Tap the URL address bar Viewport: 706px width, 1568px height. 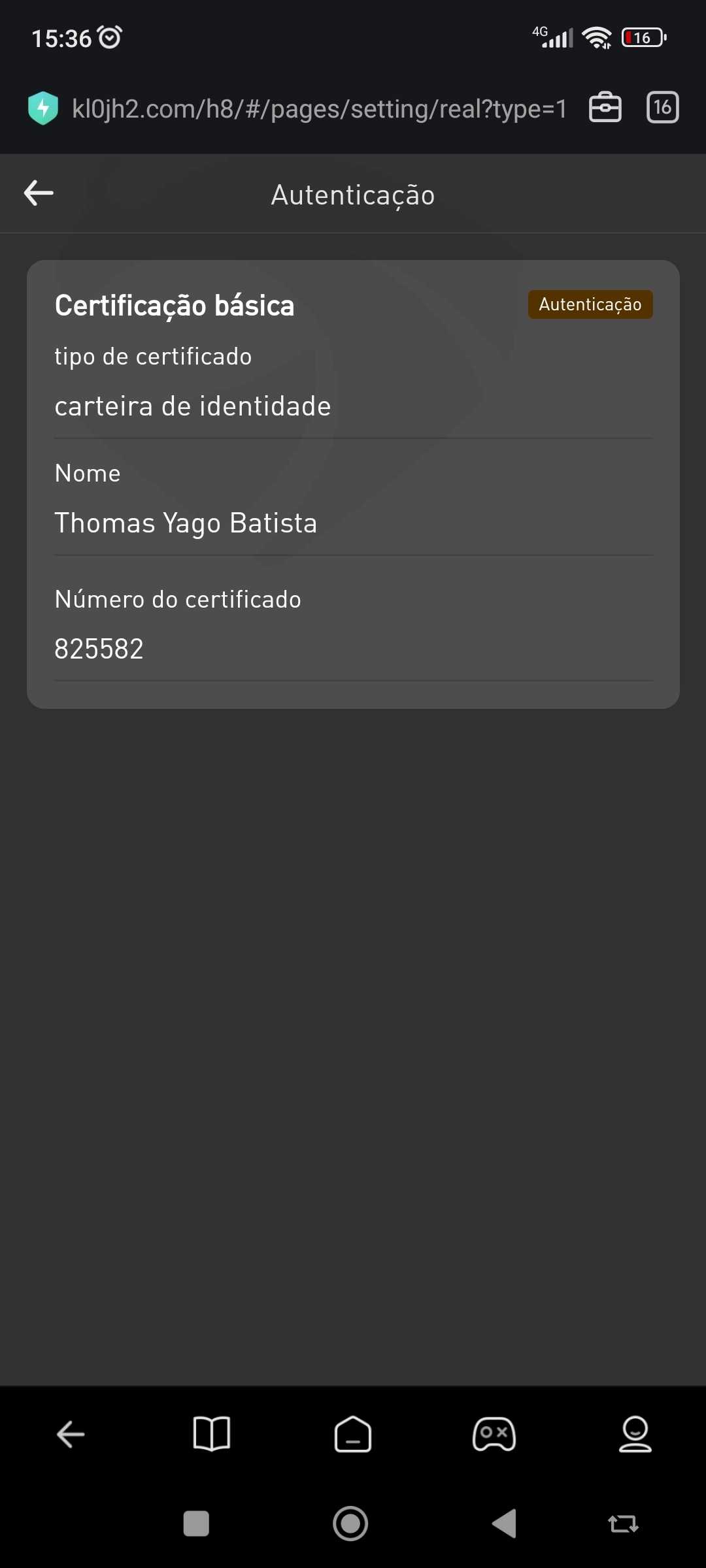[319, 108]
